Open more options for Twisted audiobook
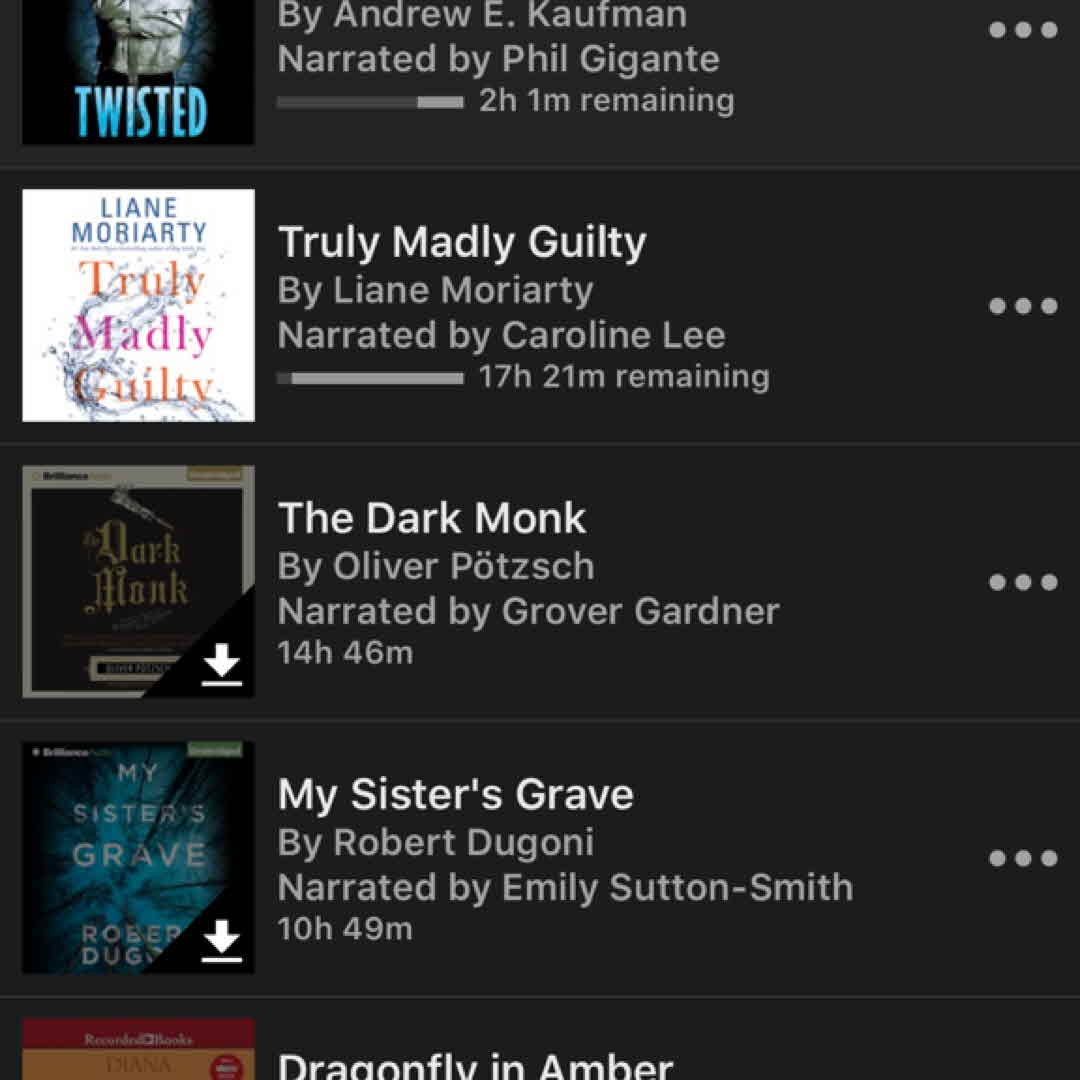1080x1080 pixels. 1022,30
